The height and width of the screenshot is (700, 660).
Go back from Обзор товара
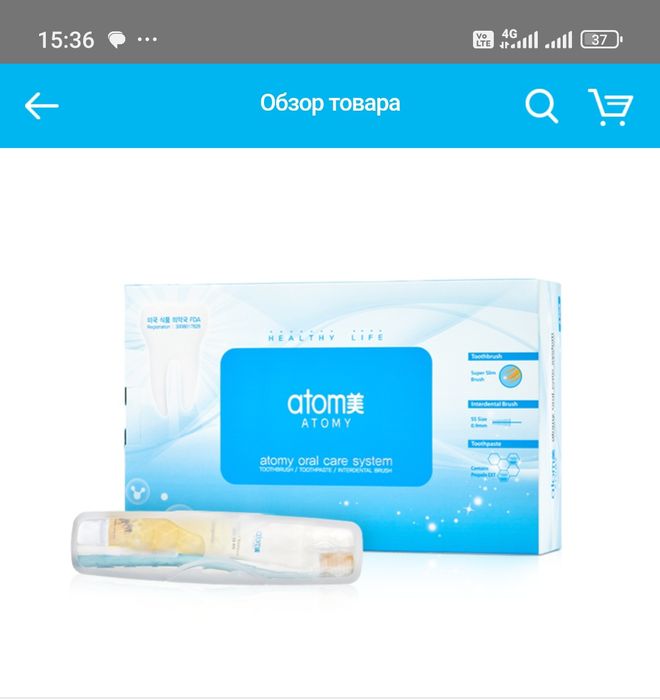coord(42,105)
